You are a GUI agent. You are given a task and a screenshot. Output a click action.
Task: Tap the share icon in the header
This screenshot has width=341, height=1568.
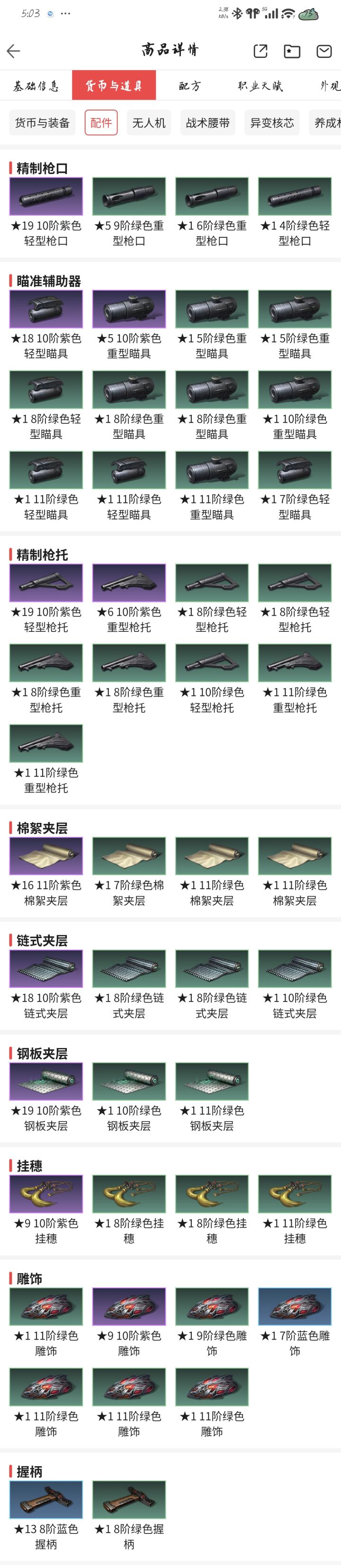(260, 51)
